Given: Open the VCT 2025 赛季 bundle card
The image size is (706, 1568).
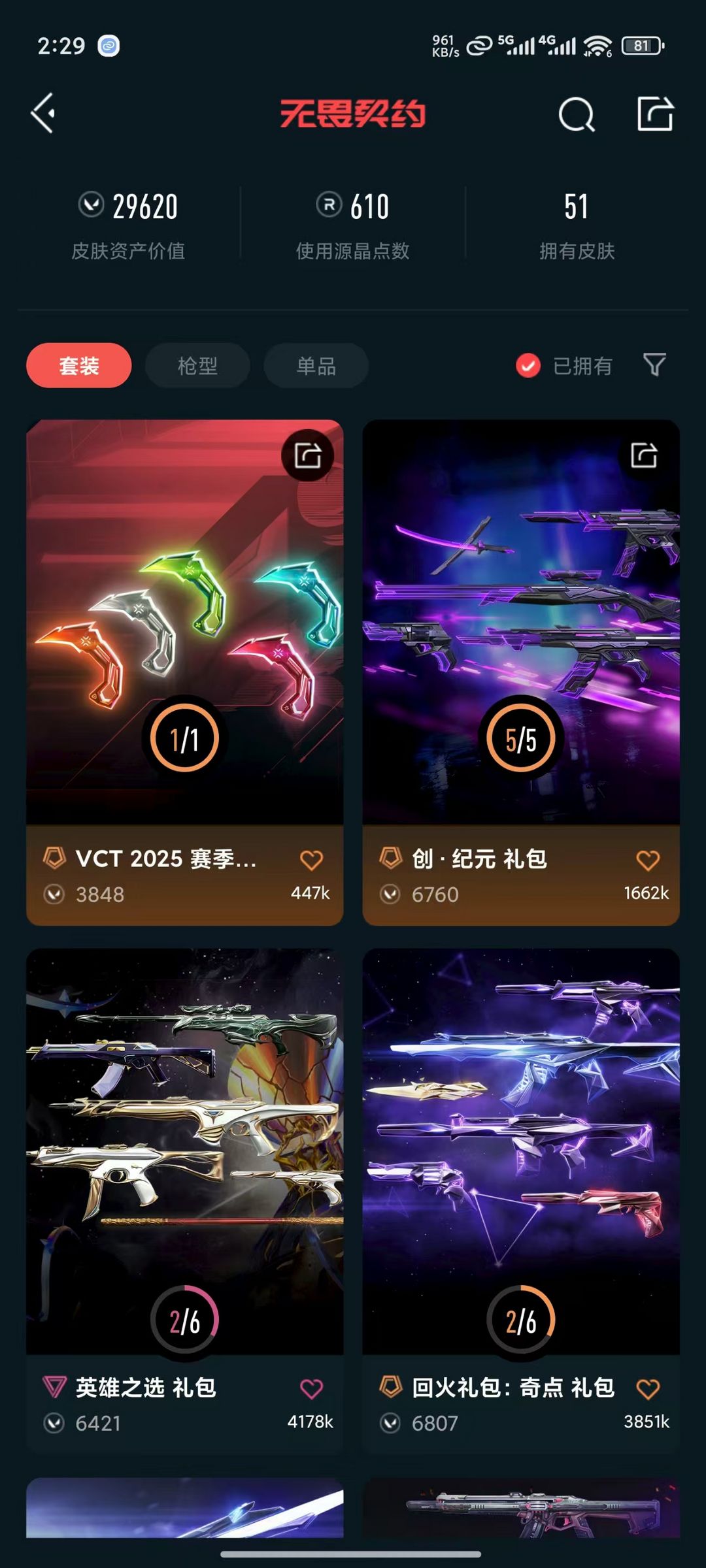Looking at the screenshot, I should 184,672.
